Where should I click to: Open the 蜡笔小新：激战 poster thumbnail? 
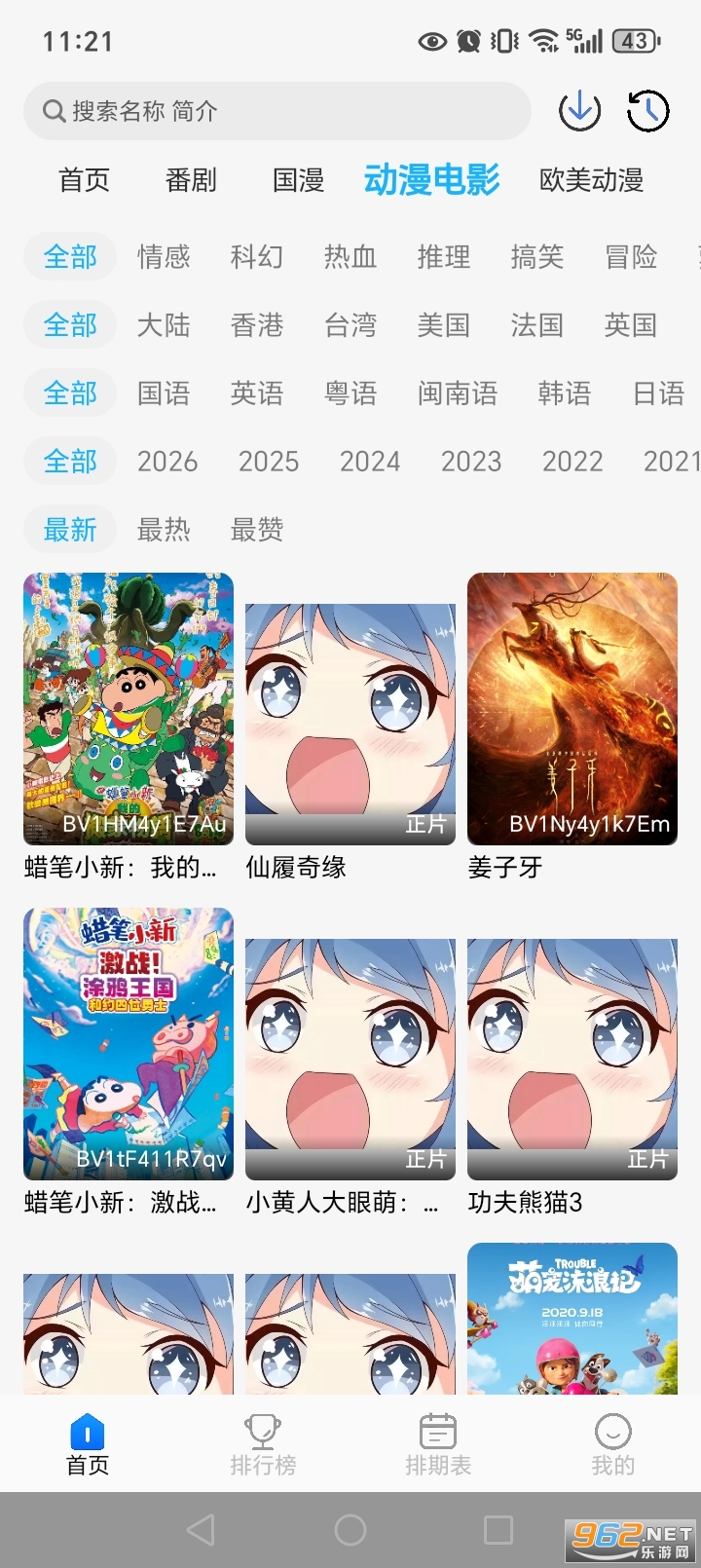pos(127,1044)
